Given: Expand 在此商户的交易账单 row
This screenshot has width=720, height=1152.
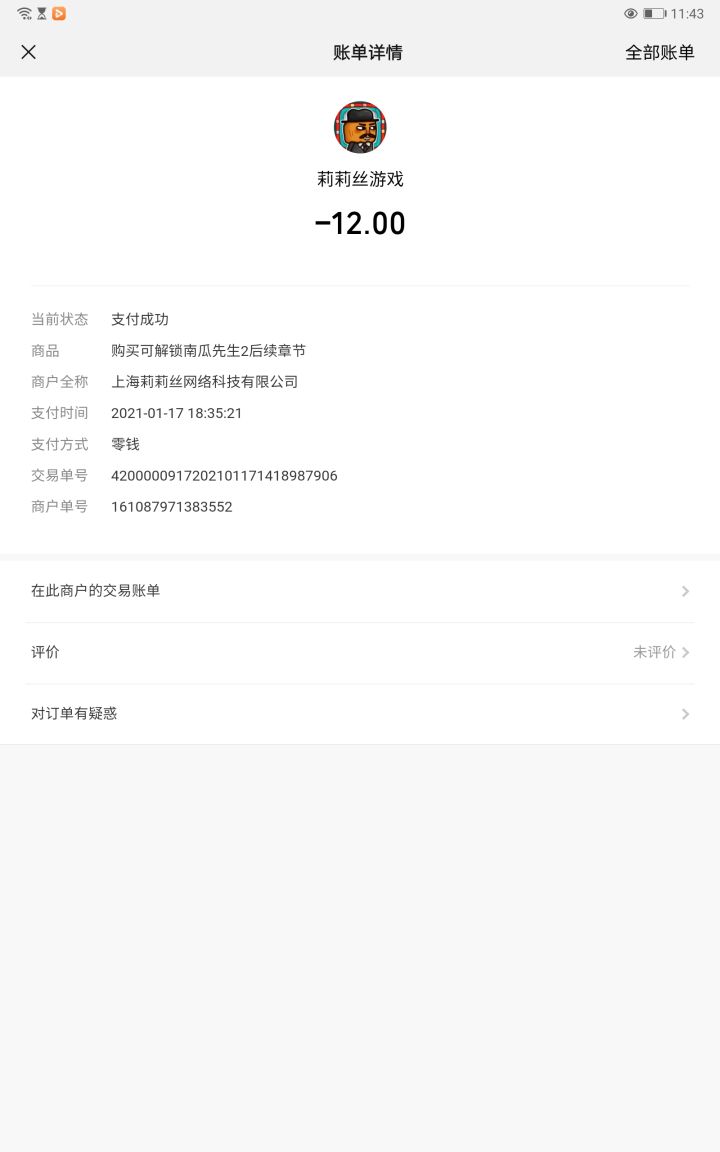Looking at the screenshot, I should pos(360,590).
